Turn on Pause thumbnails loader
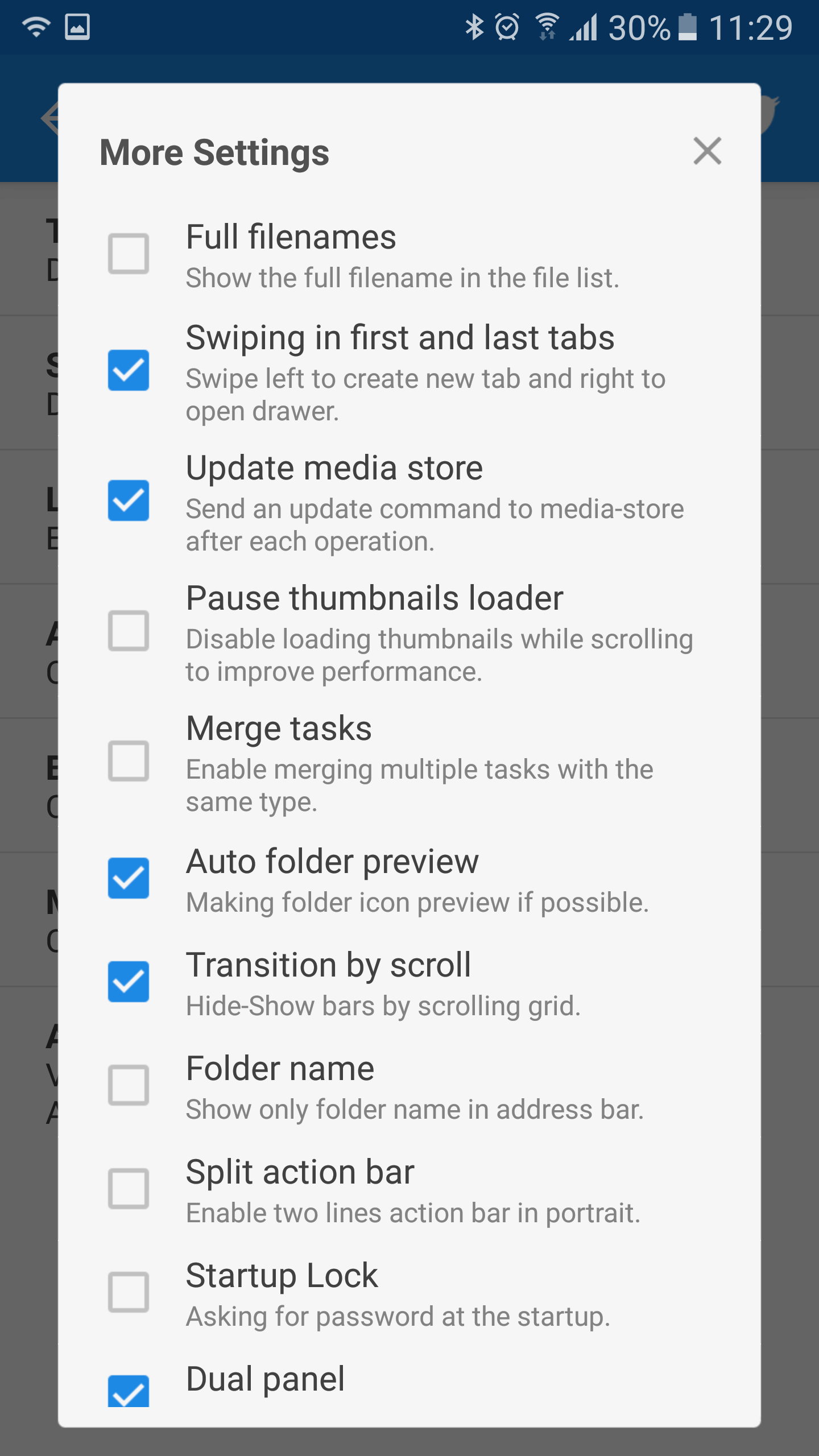This screenshot has width=819, height=1456. coord(129,631)
